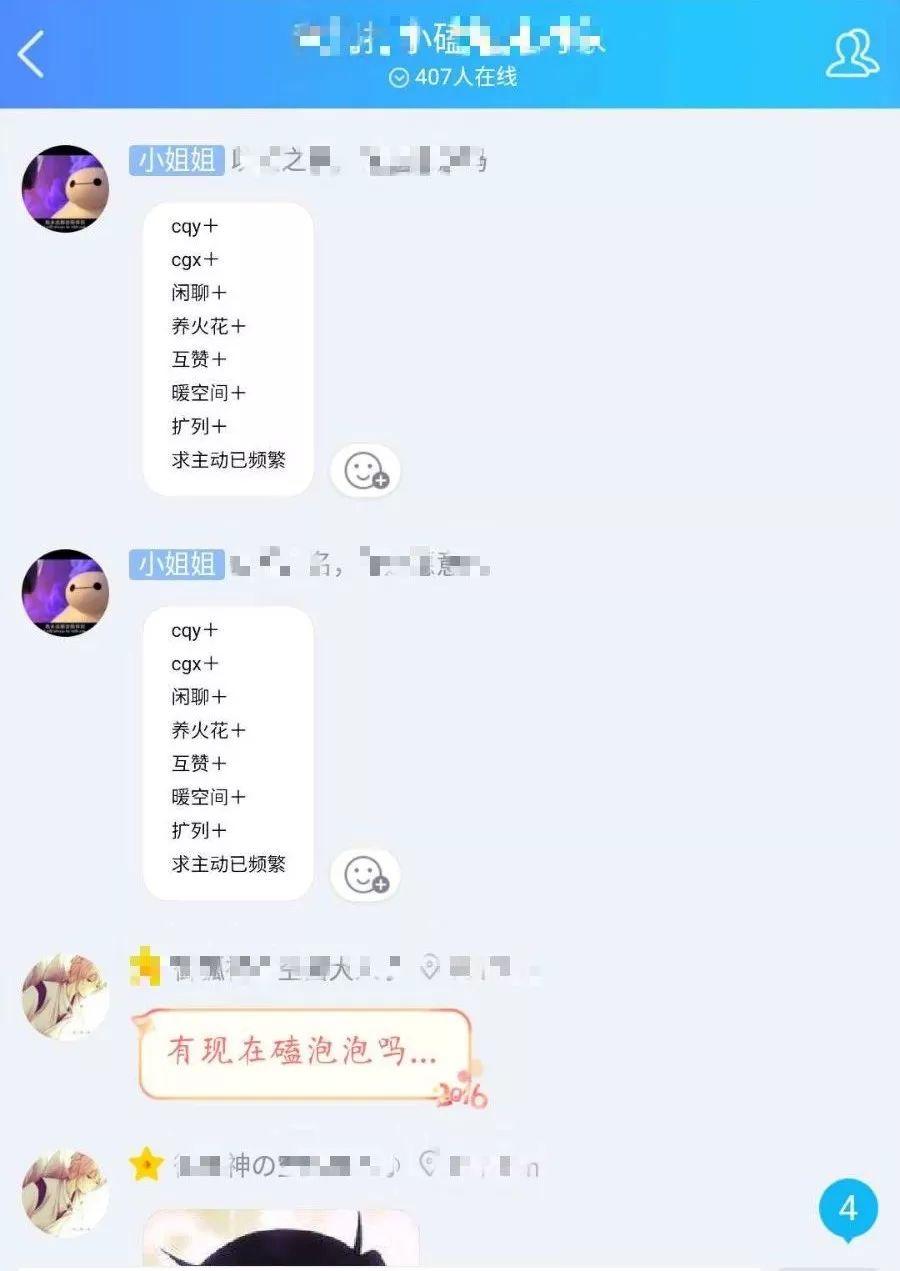
Task: Open avatar of the 有现在磕泡泡吗 sender
Action: 66,996
